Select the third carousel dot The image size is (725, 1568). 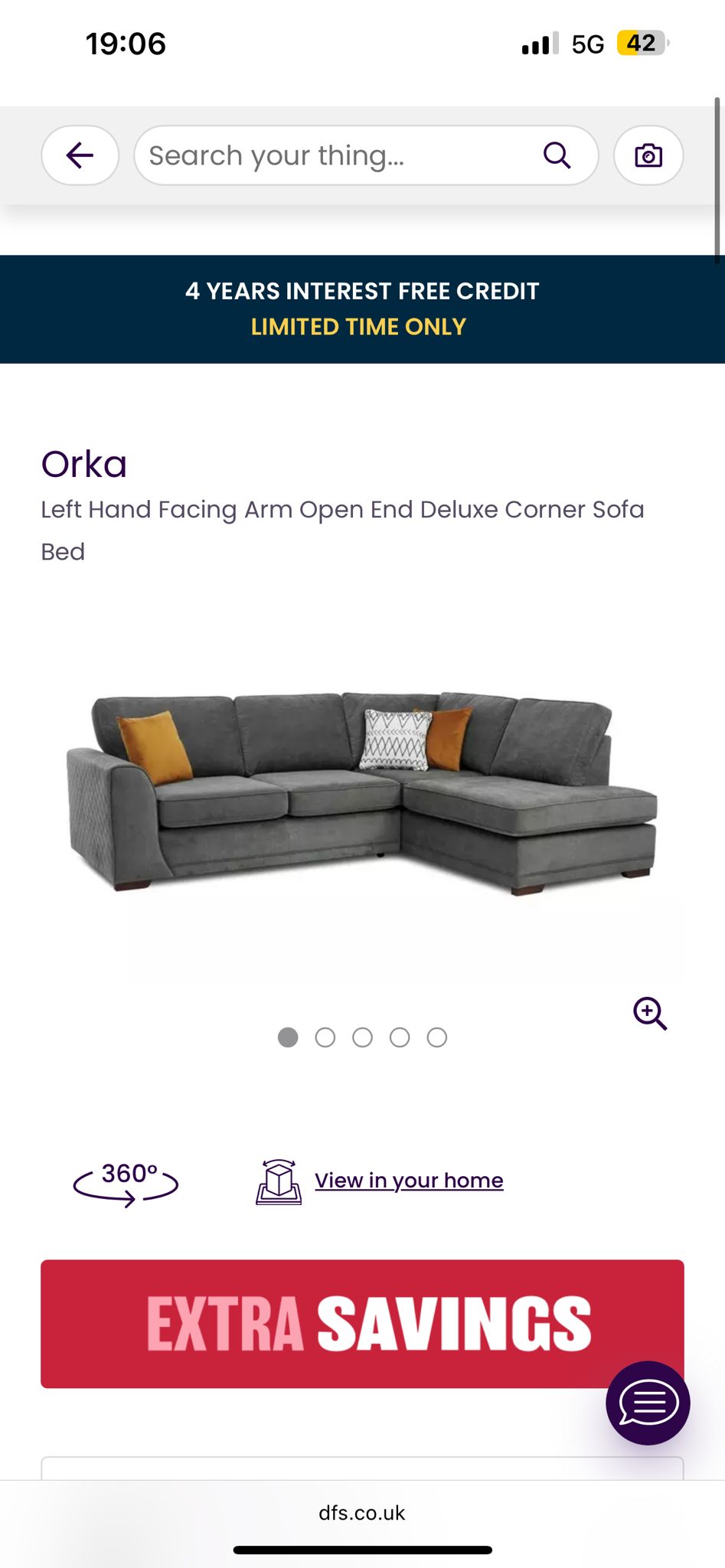363,1038
